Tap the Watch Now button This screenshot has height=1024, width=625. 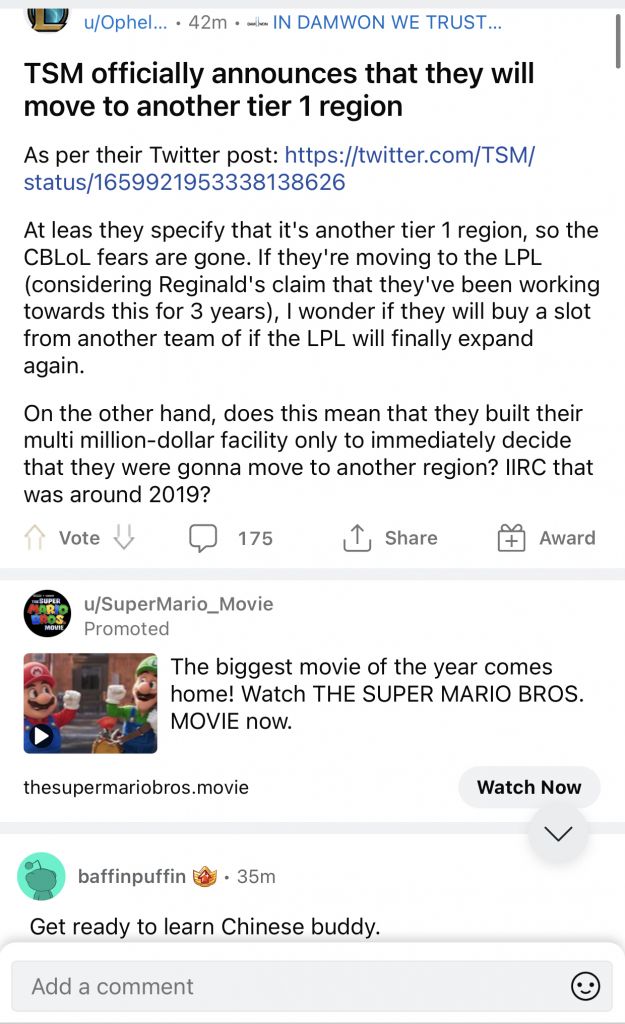point(528,787)
